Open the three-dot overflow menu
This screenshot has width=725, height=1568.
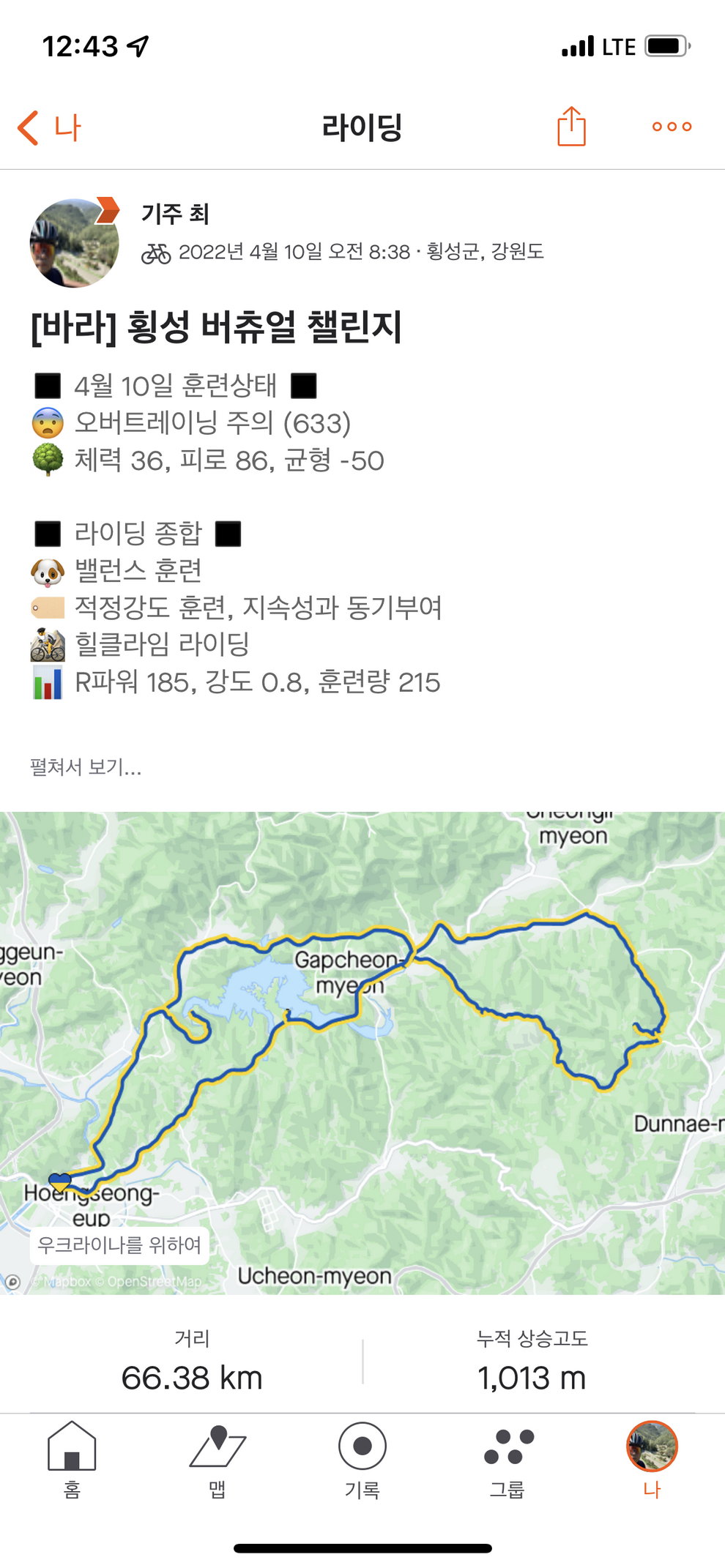672,127
